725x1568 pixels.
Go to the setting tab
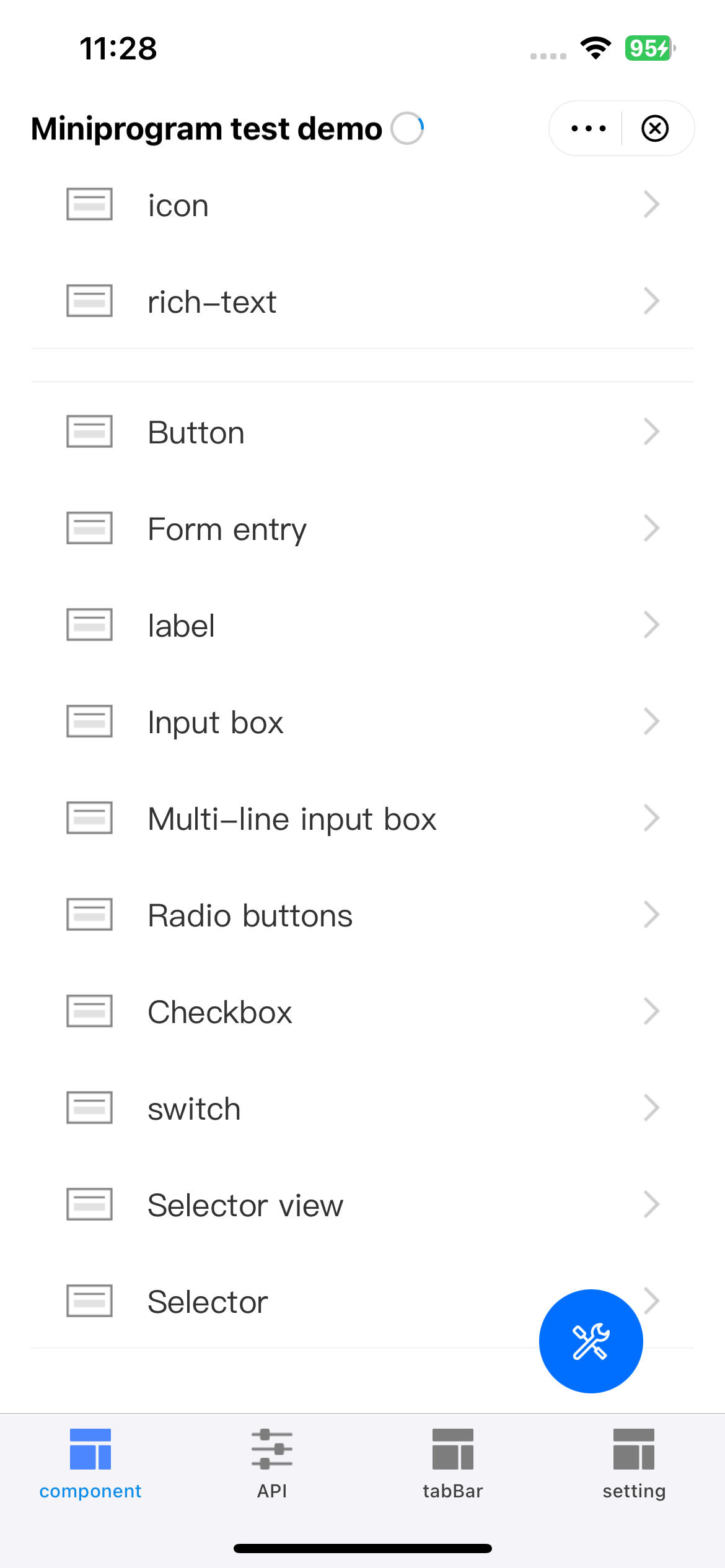[x=634, y=1464]
